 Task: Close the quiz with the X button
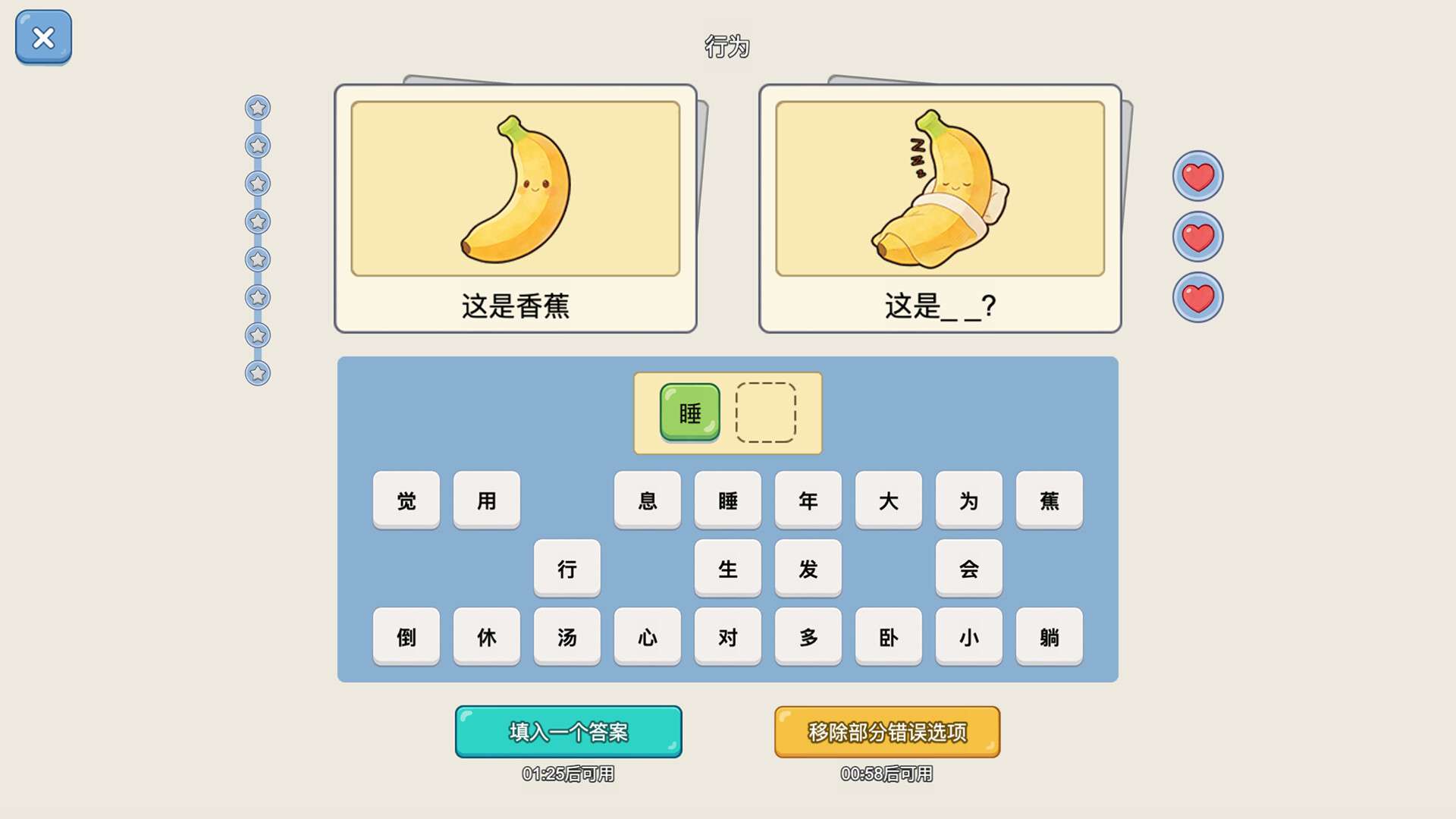(43, 37)
